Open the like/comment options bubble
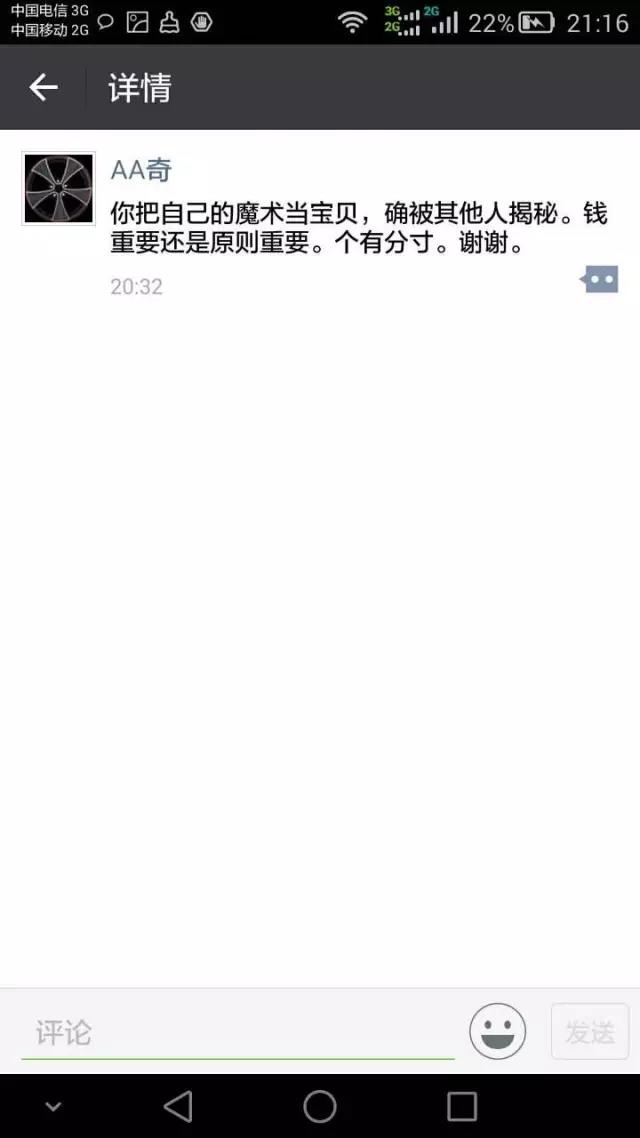This screenshot has height=1138, width=640. point(600,280)
